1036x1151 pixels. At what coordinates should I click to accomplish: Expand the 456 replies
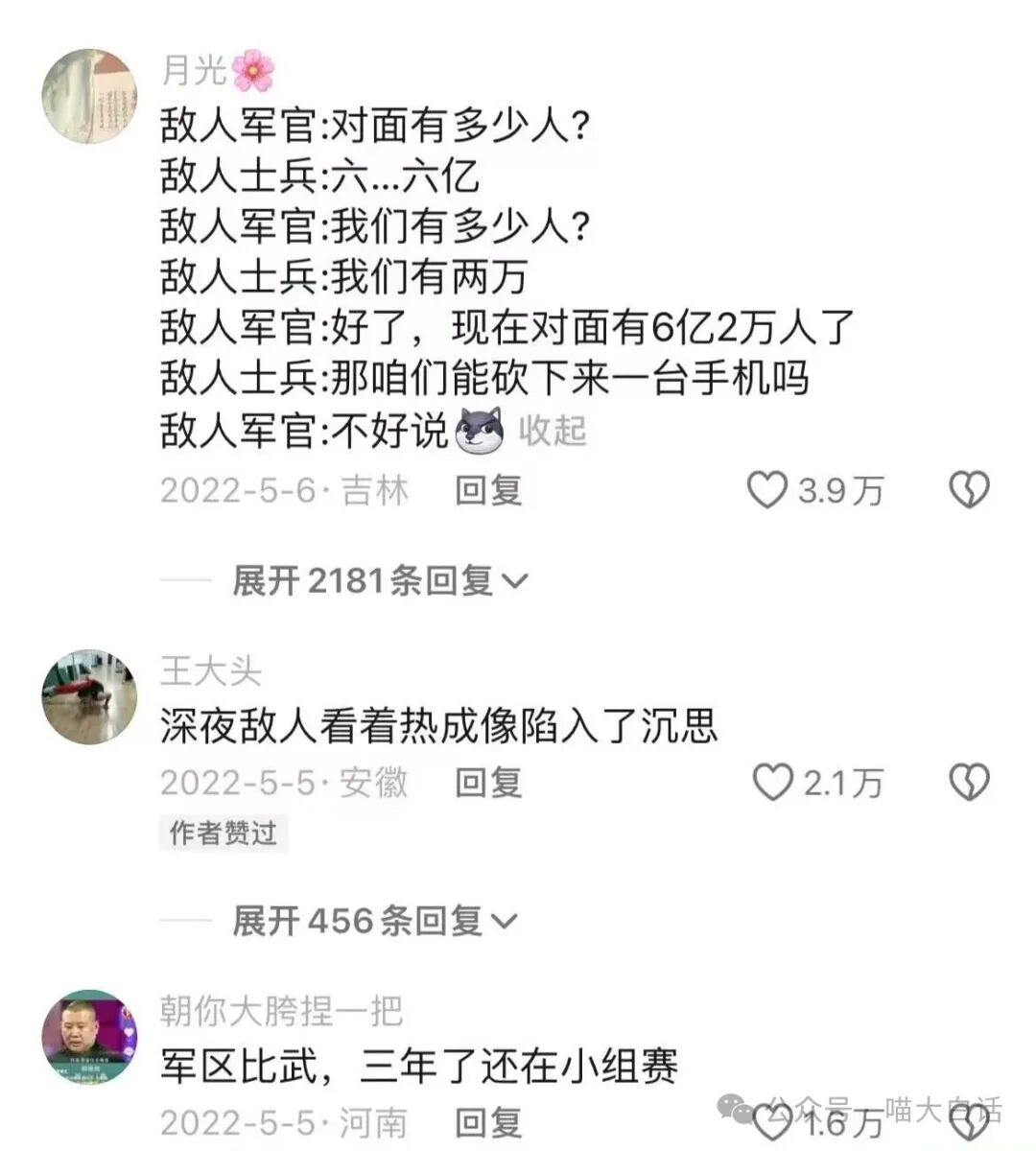click(374, 921)
